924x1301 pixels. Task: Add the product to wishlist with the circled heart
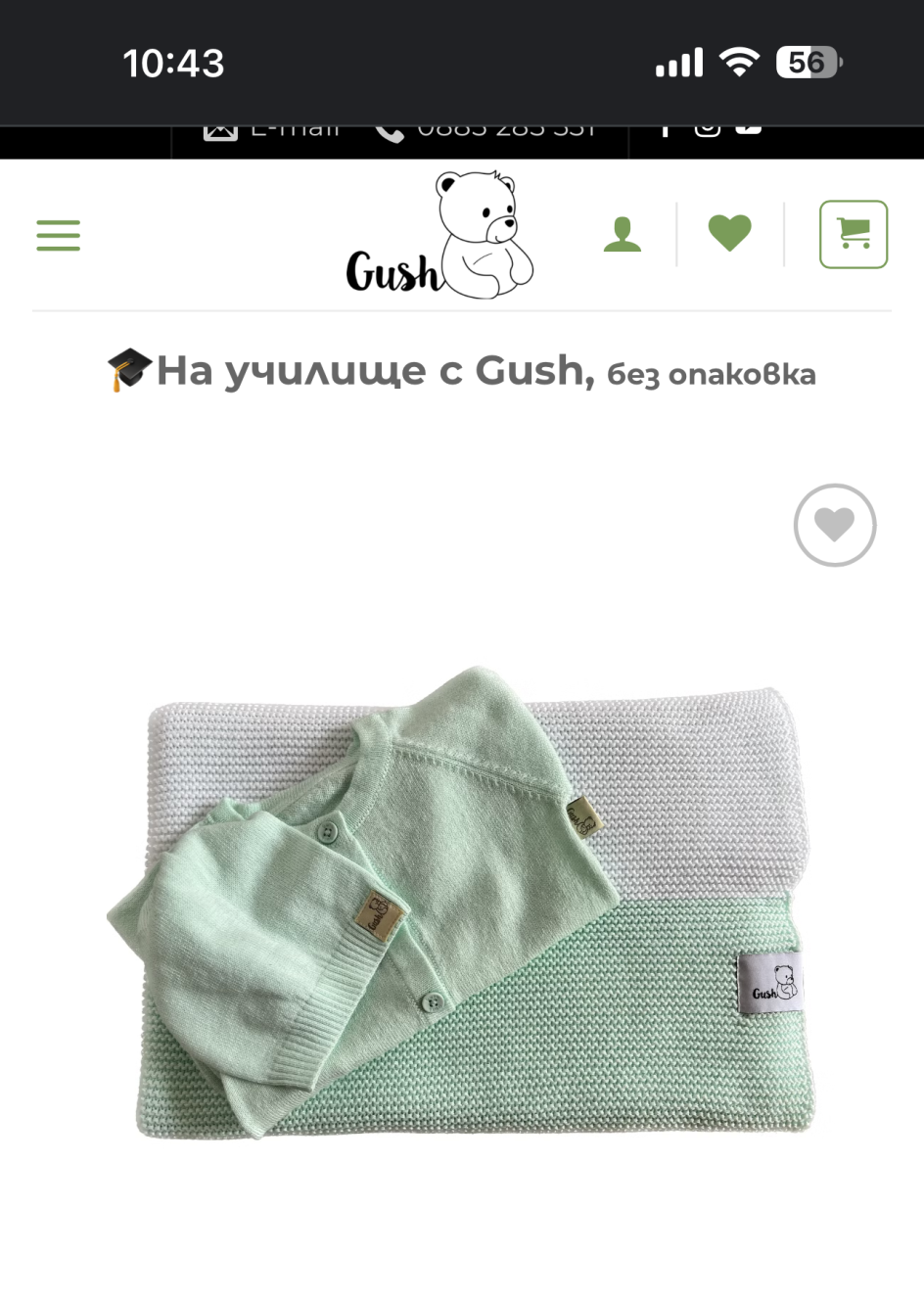click(x=834, y=525)
